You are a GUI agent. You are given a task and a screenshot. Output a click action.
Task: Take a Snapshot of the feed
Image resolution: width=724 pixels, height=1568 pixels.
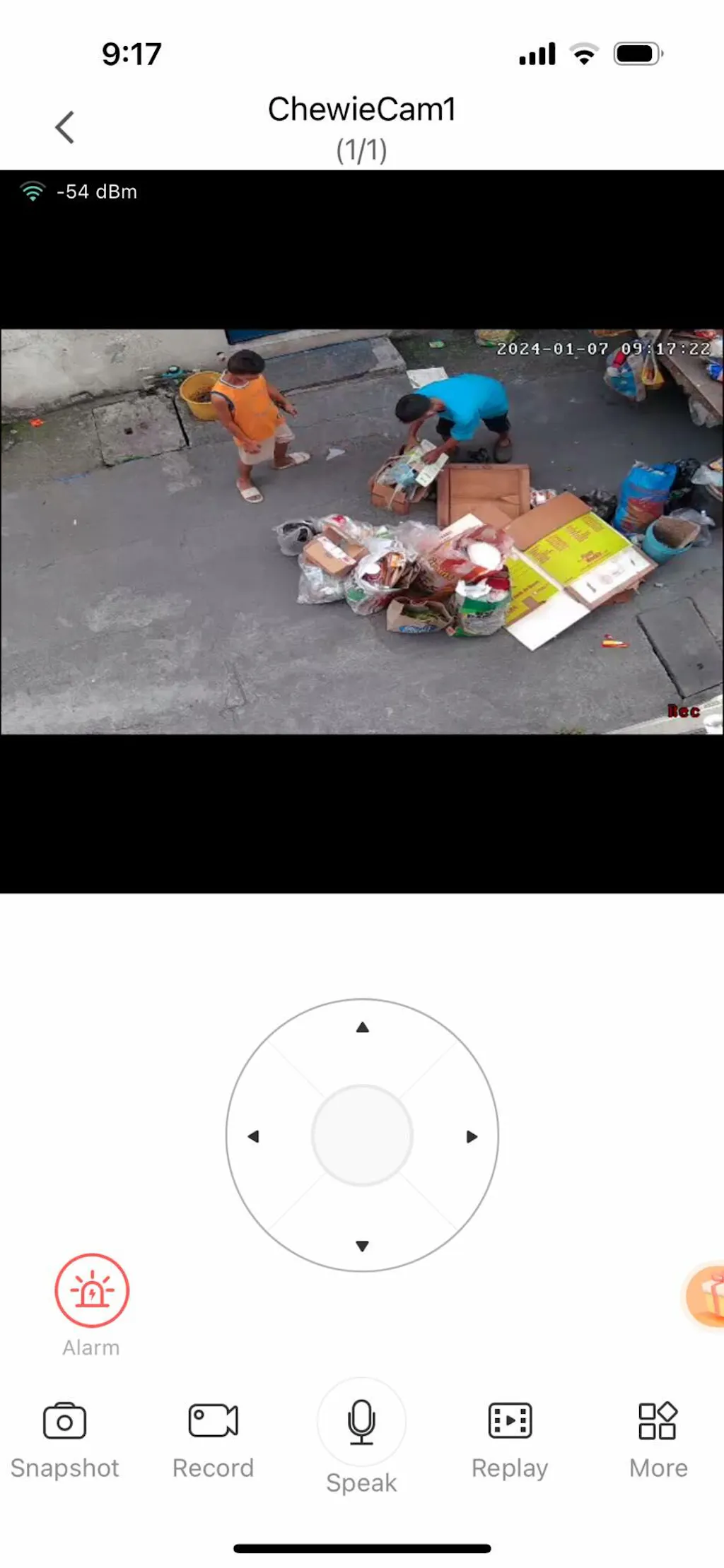coord(64,1440)
